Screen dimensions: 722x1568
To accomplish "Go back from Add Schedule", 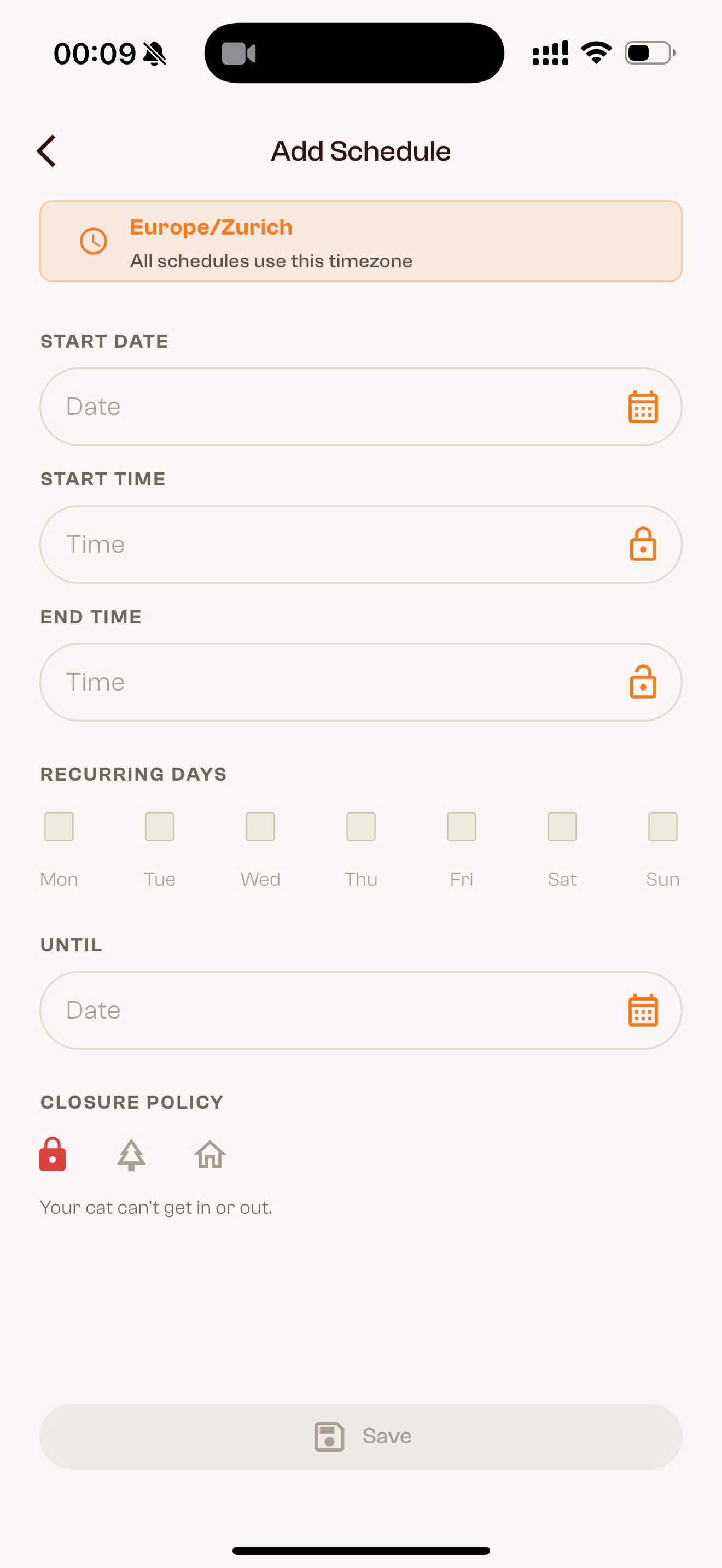I will click(47, 151).
